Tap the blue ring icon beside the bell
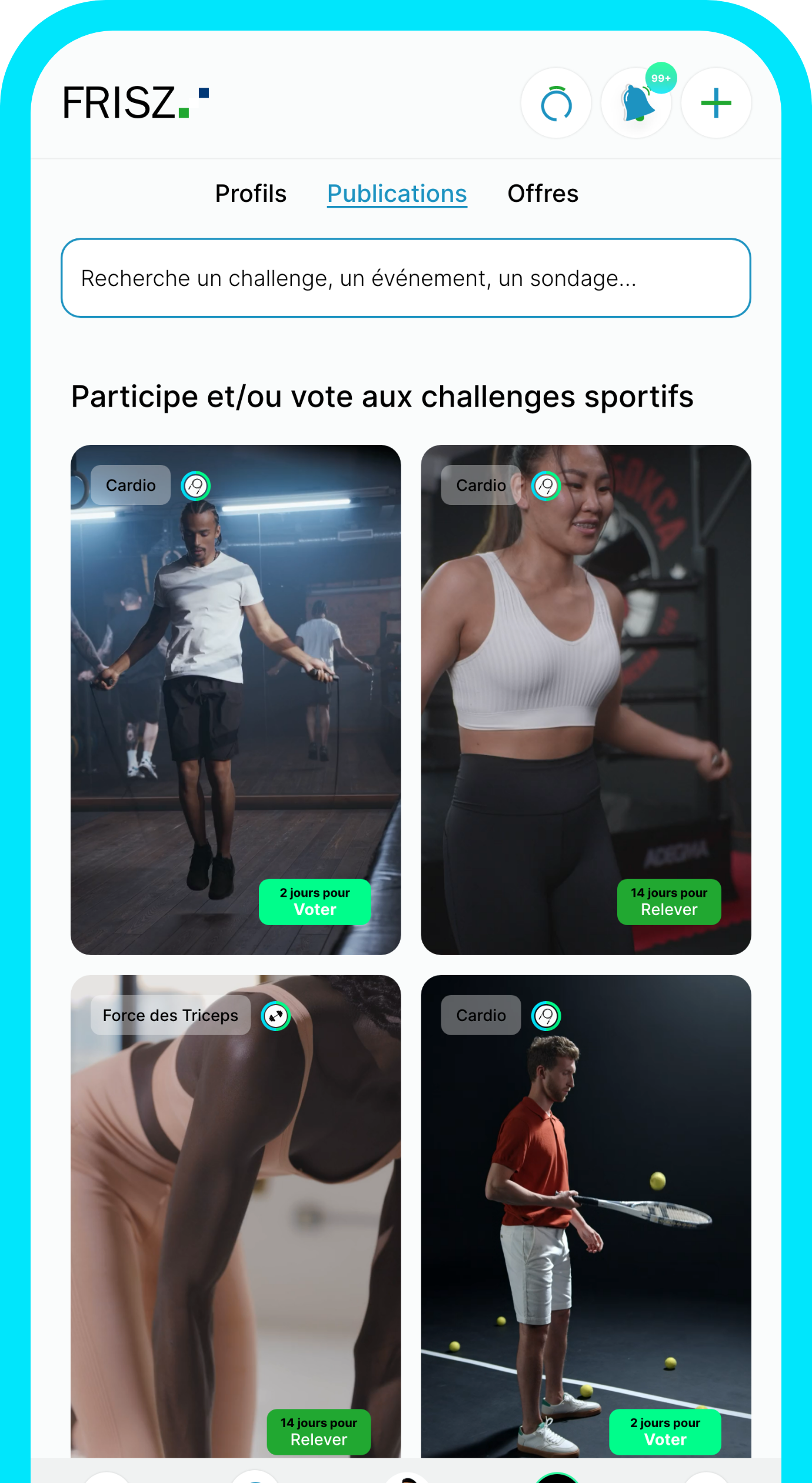 coord(556,104)
